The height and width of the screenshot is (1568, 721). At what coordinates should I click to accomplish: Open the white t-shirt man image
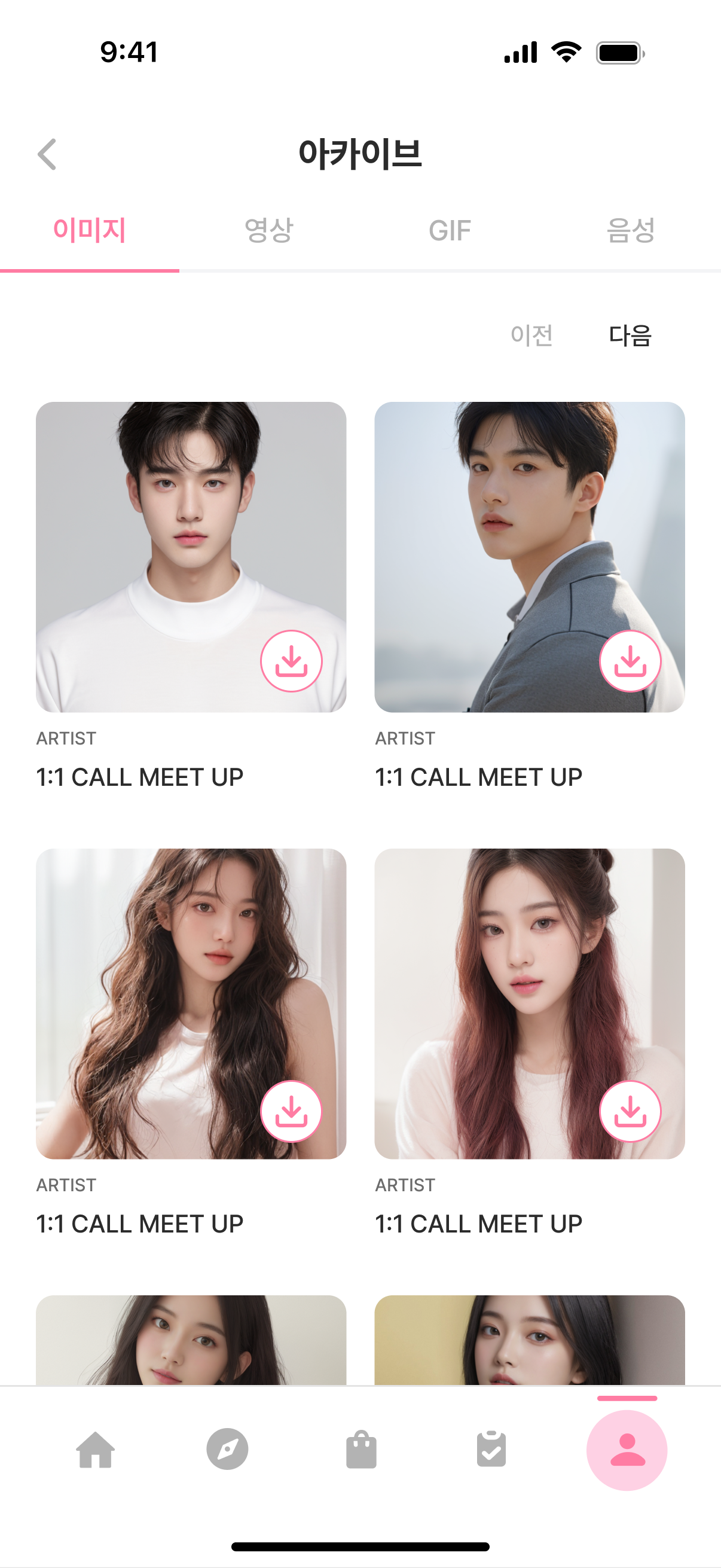[x=182, y=536]
